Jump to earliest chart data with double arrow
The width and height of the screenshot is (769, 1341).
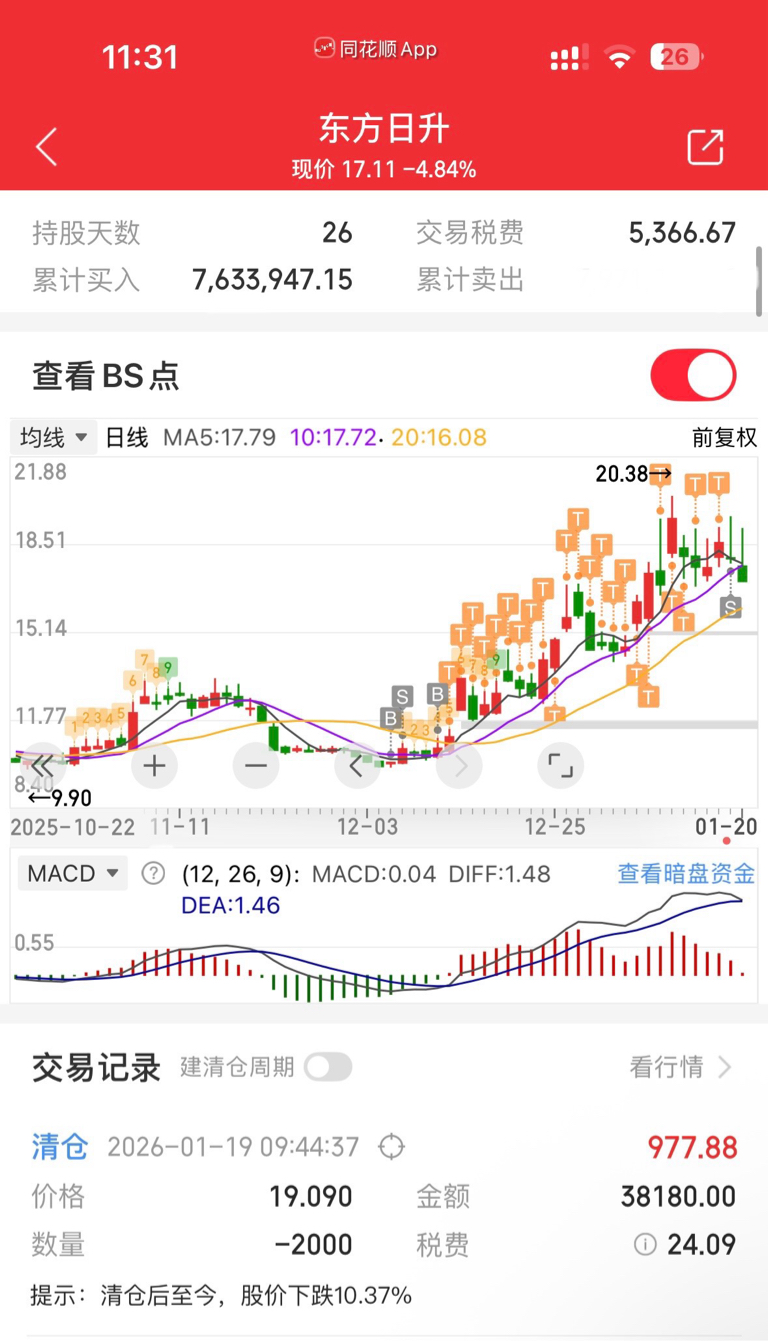coord(43,767)
